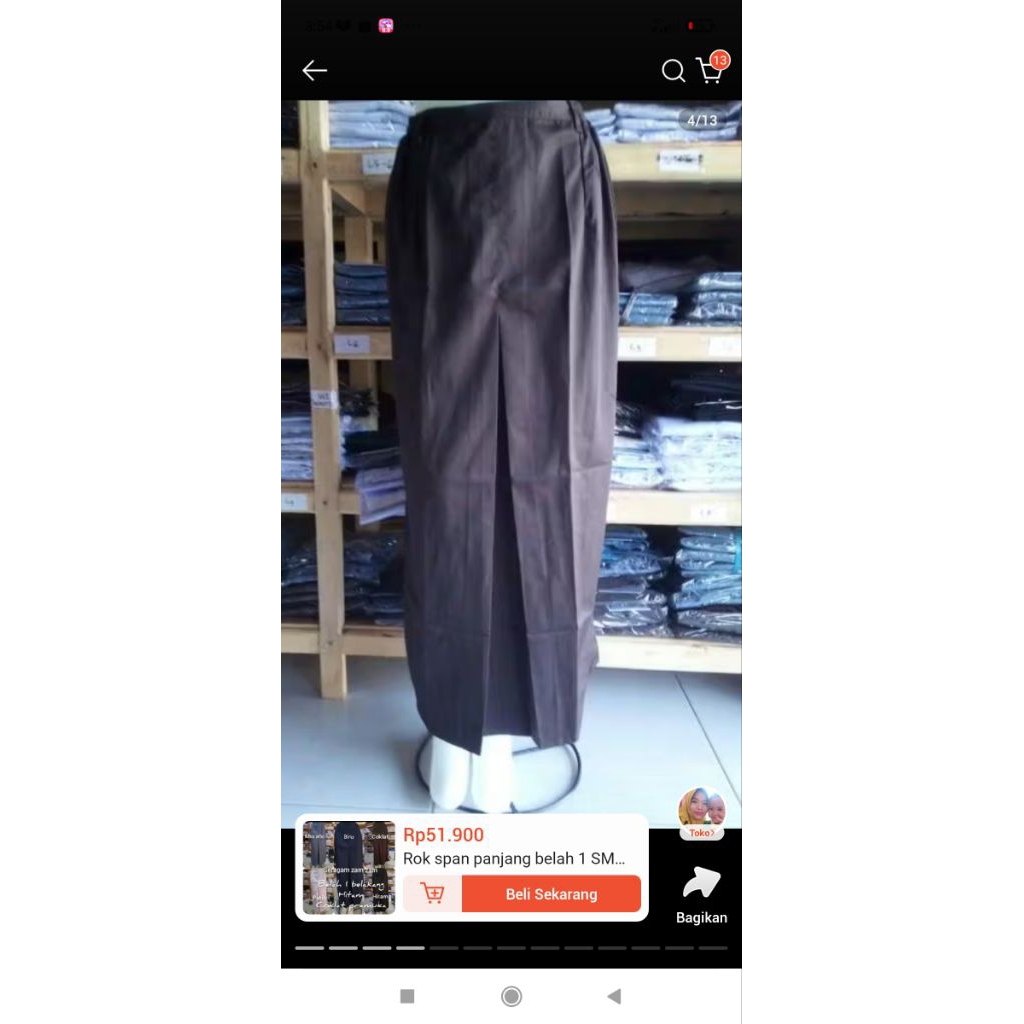Visit the seller's Toko profile avatar
Screen dimensions: 1024x1024
click(701, 810)
